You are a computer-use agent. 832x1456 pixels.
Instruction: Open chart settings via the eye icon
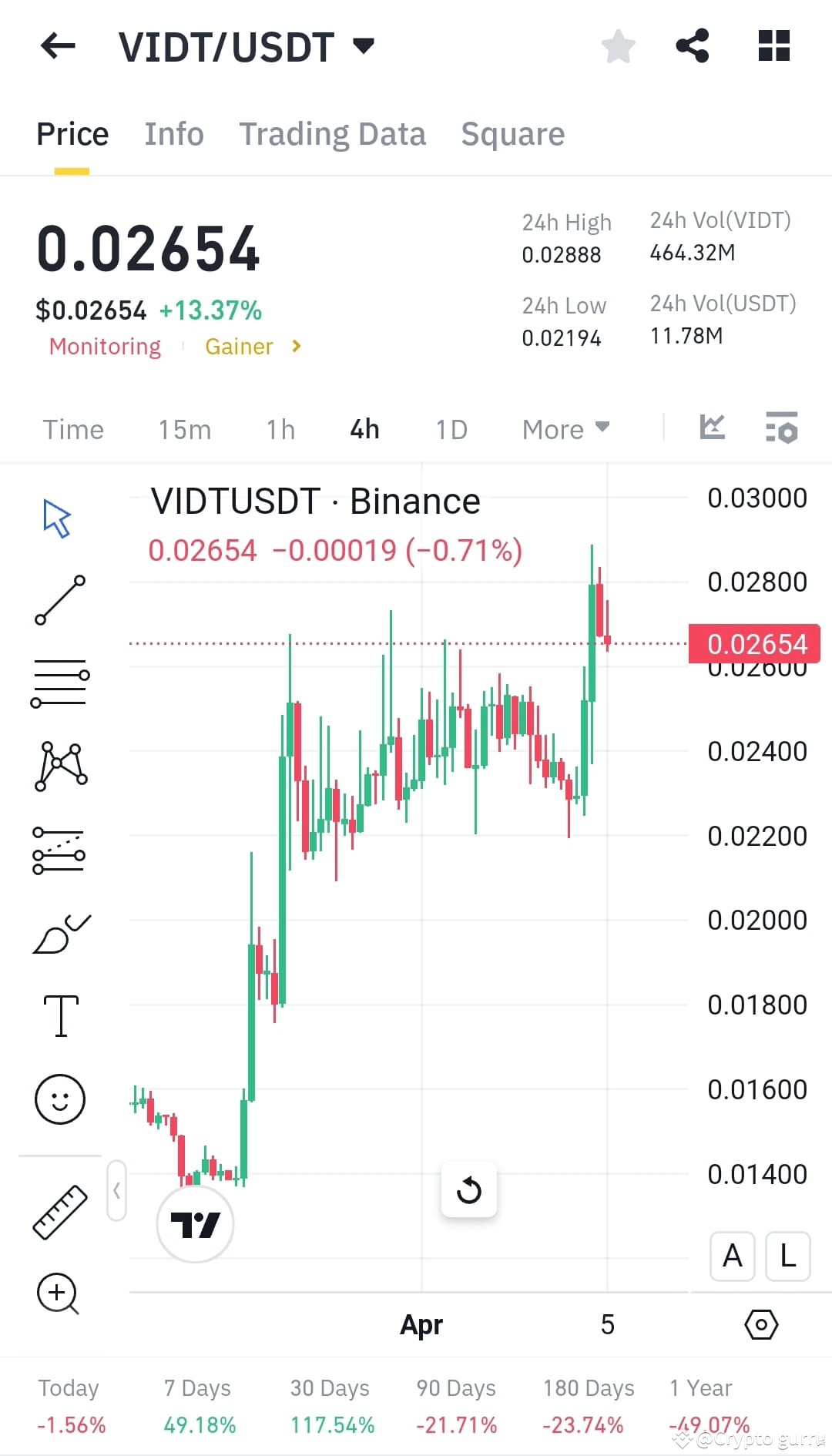761,1324
